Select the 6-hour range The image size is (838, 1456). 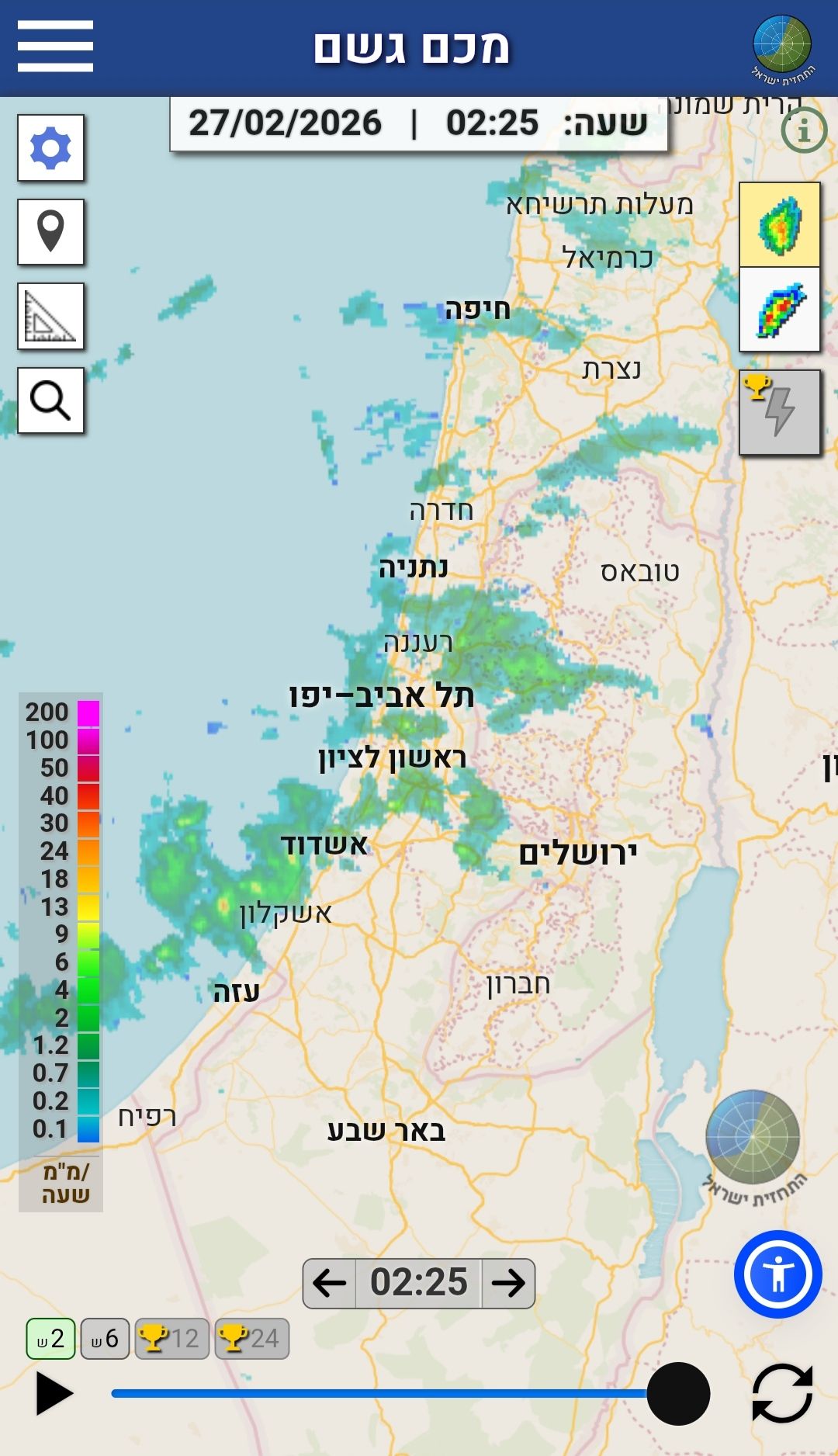coord(105,1338)
